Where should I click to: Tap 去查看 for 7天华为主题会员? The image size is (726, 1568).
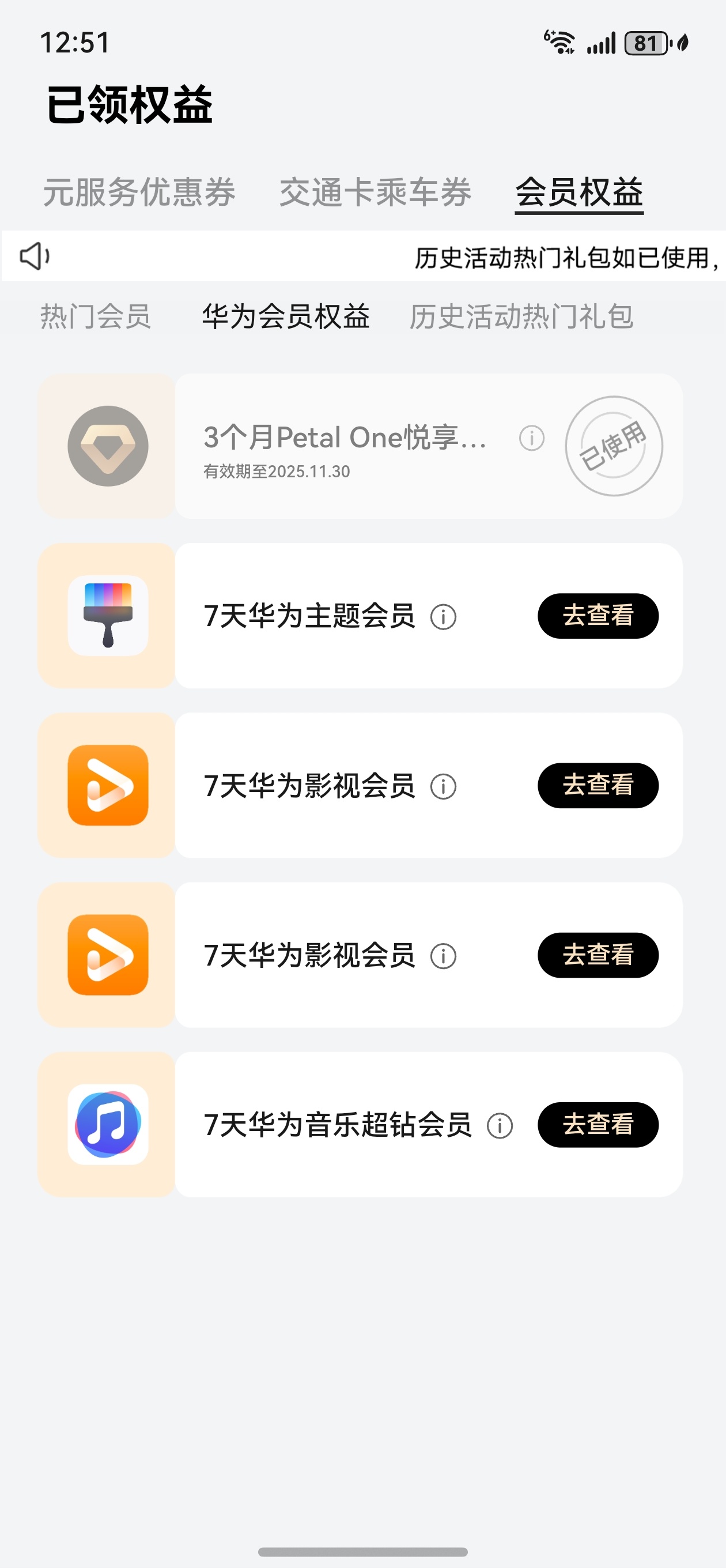coord(598,616)
